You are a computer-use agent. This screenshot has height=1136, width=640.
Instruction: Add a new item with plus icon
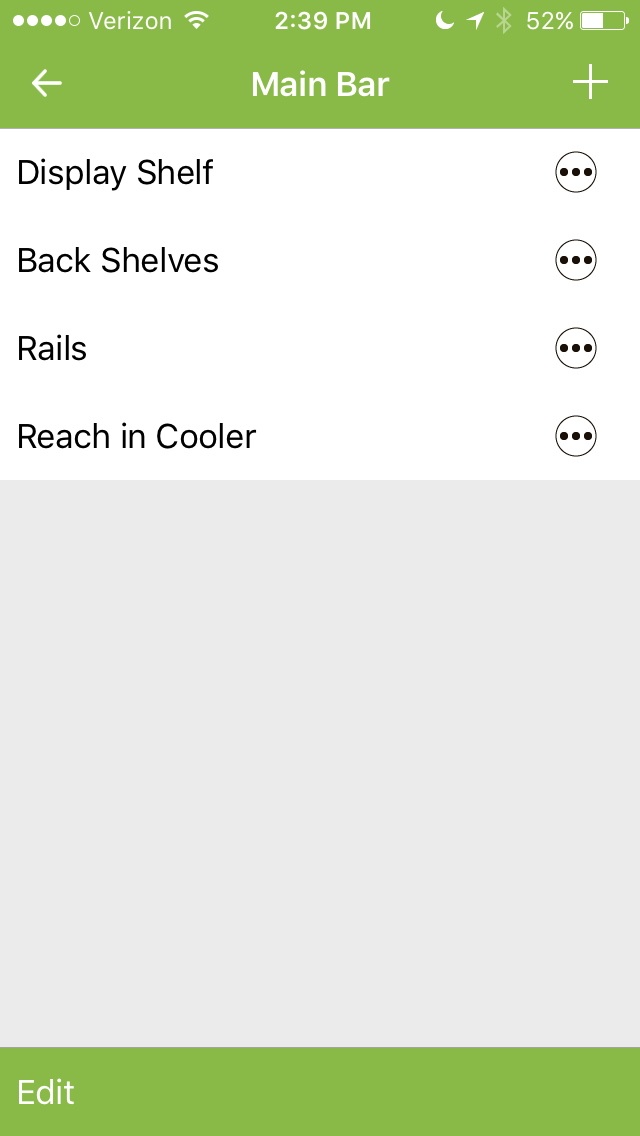590,83
